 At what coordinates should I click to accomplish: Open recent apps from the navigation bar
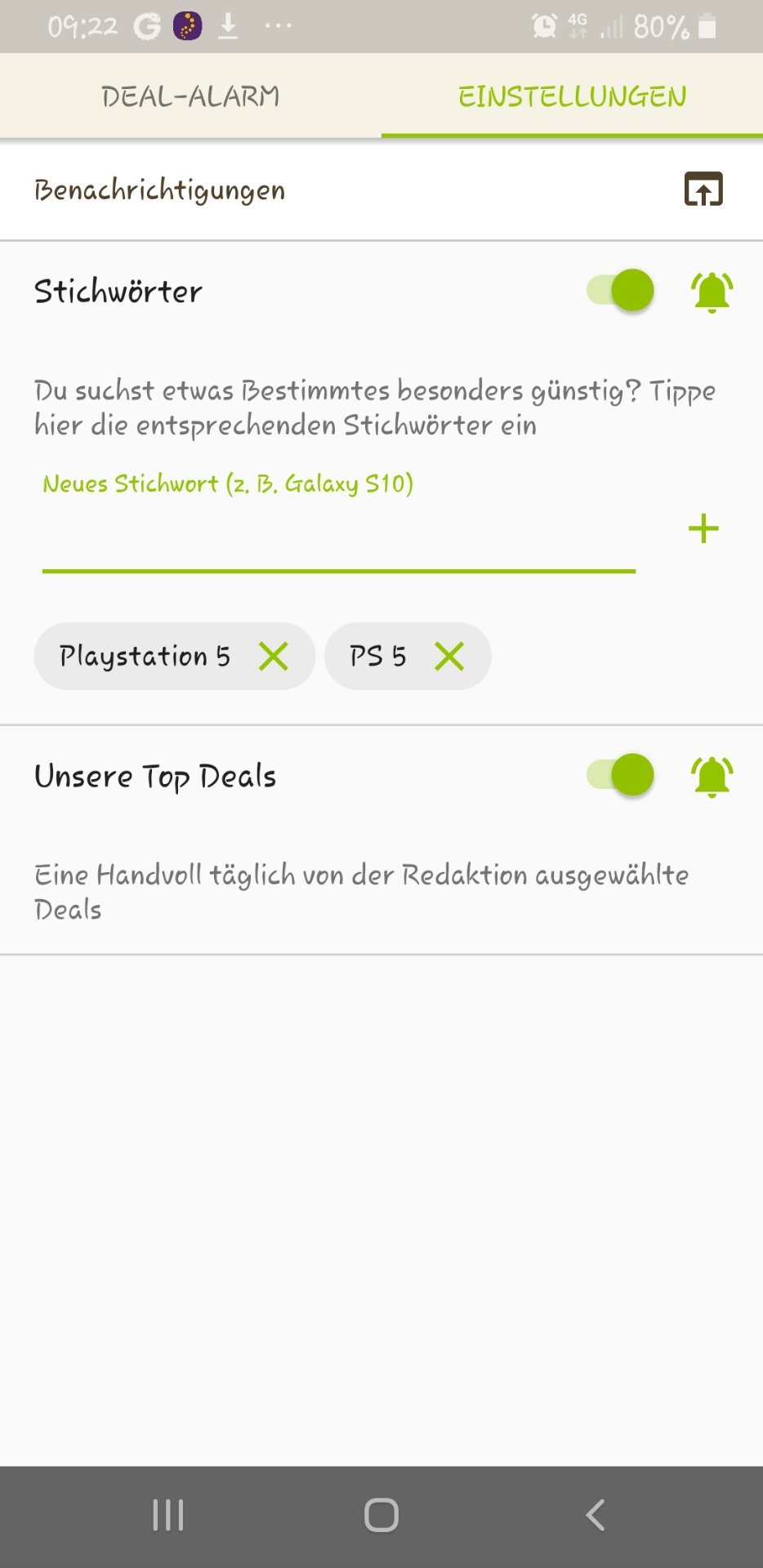tap(168, 1516)
